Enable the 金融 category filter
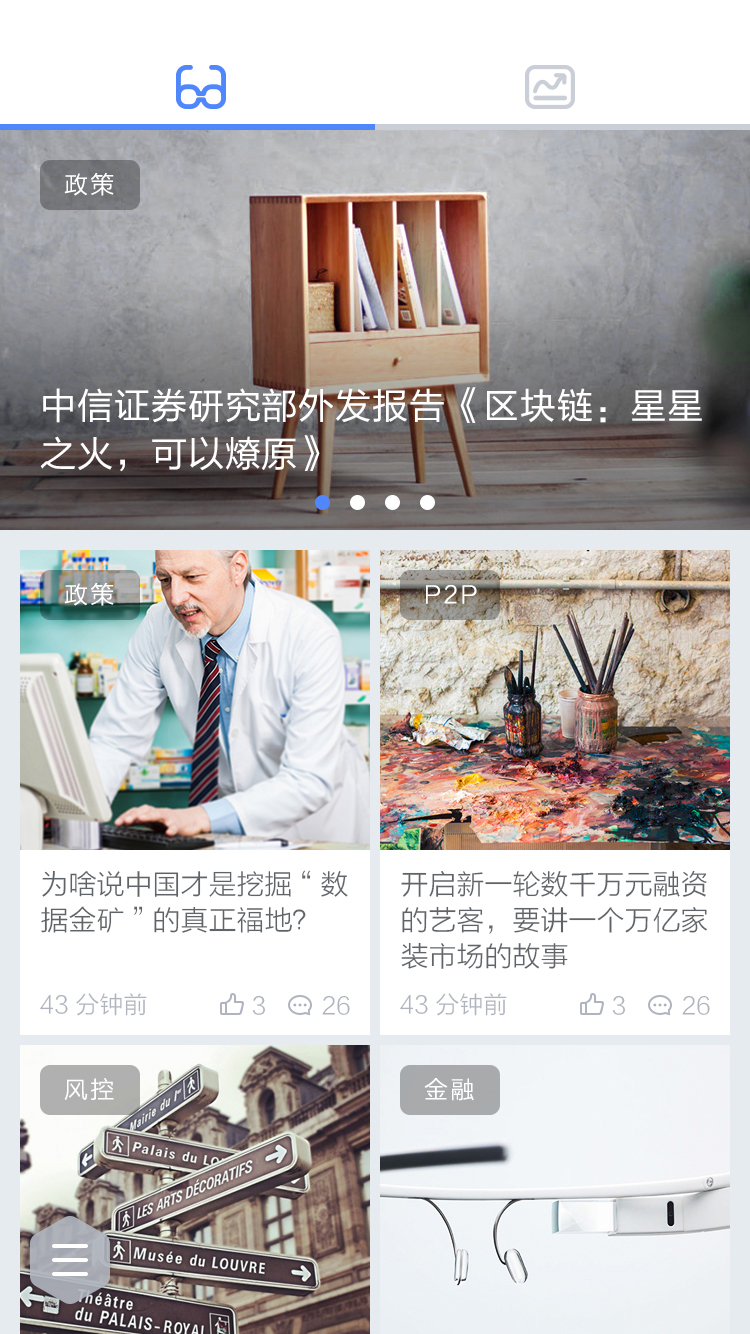This screenshot has height=1334, width=750. pos(449,1089)
